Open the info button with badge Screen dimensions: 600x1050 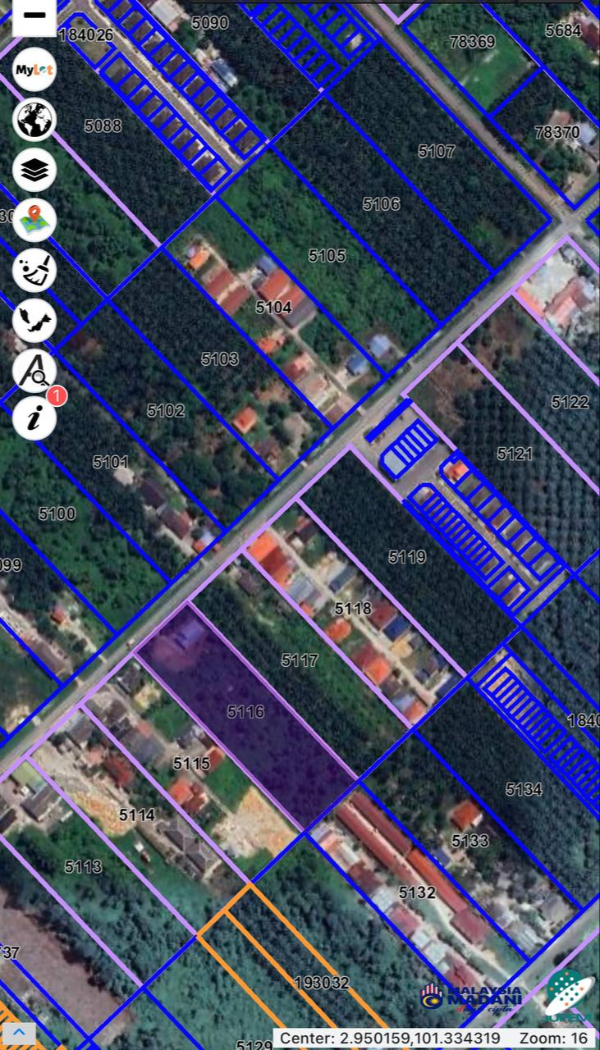(34, 417)
